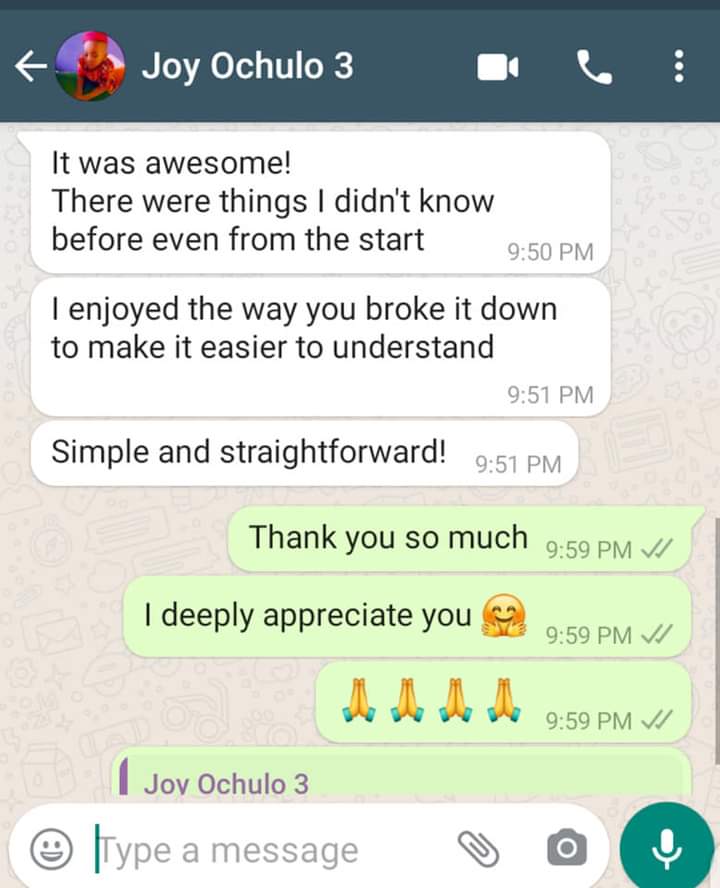Screen dimensions: 720x888
Task: Attach a file with the paperclip icon
Action: click(x=478, y=849)
